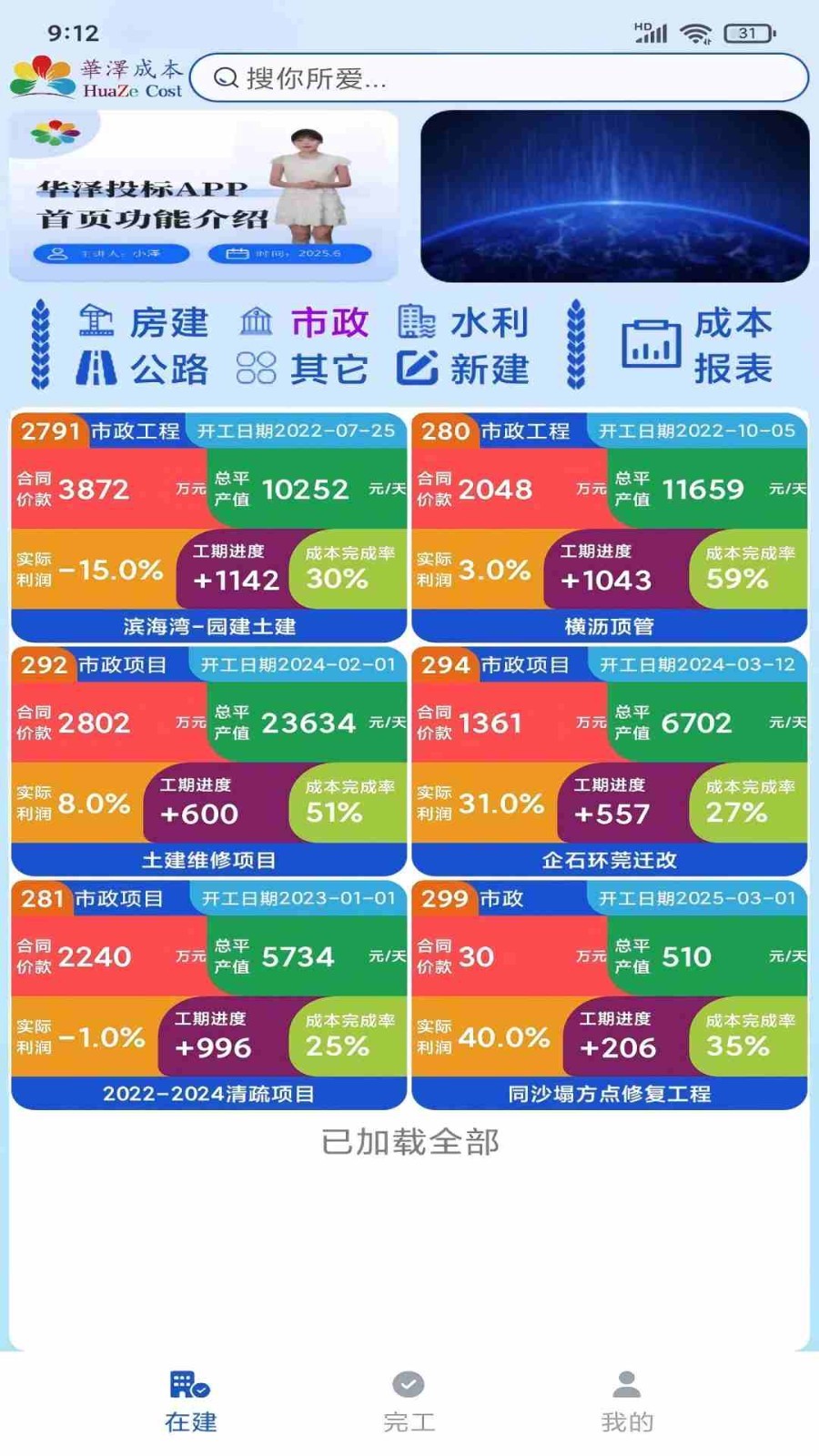Screen dimensions: 819x1456
Task: Switch to the 完工 tab
Action: 409,1402
